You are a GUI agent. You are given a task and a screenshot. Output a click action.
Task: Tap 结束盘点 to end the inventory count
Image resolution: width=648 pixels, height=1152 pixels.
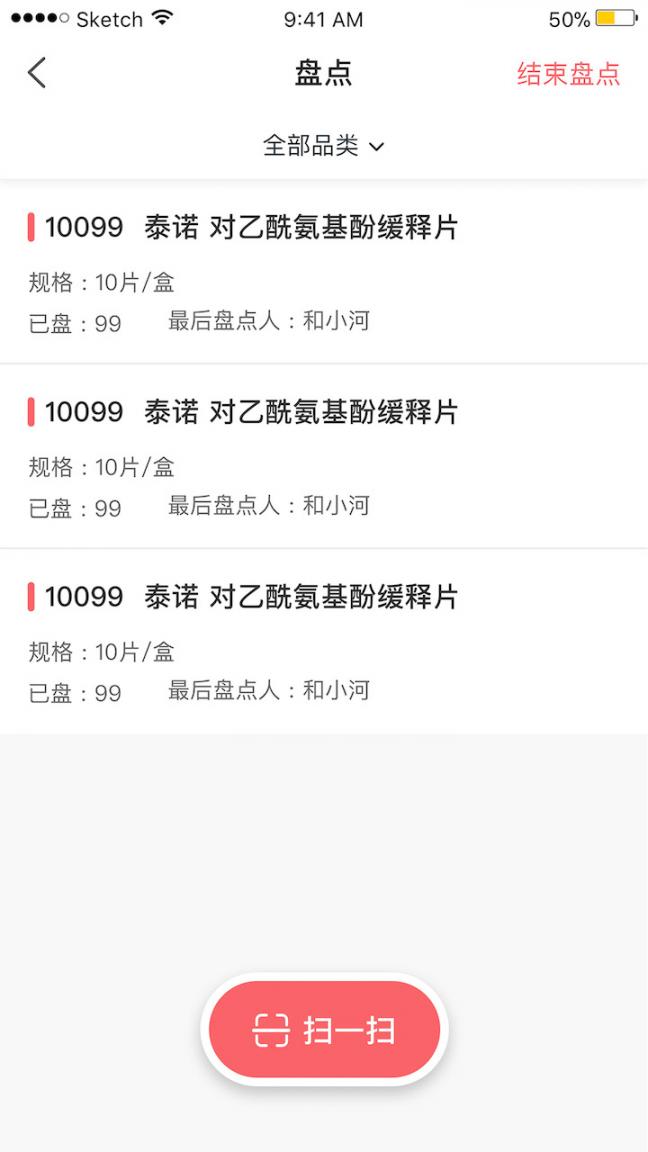(569, 73)
